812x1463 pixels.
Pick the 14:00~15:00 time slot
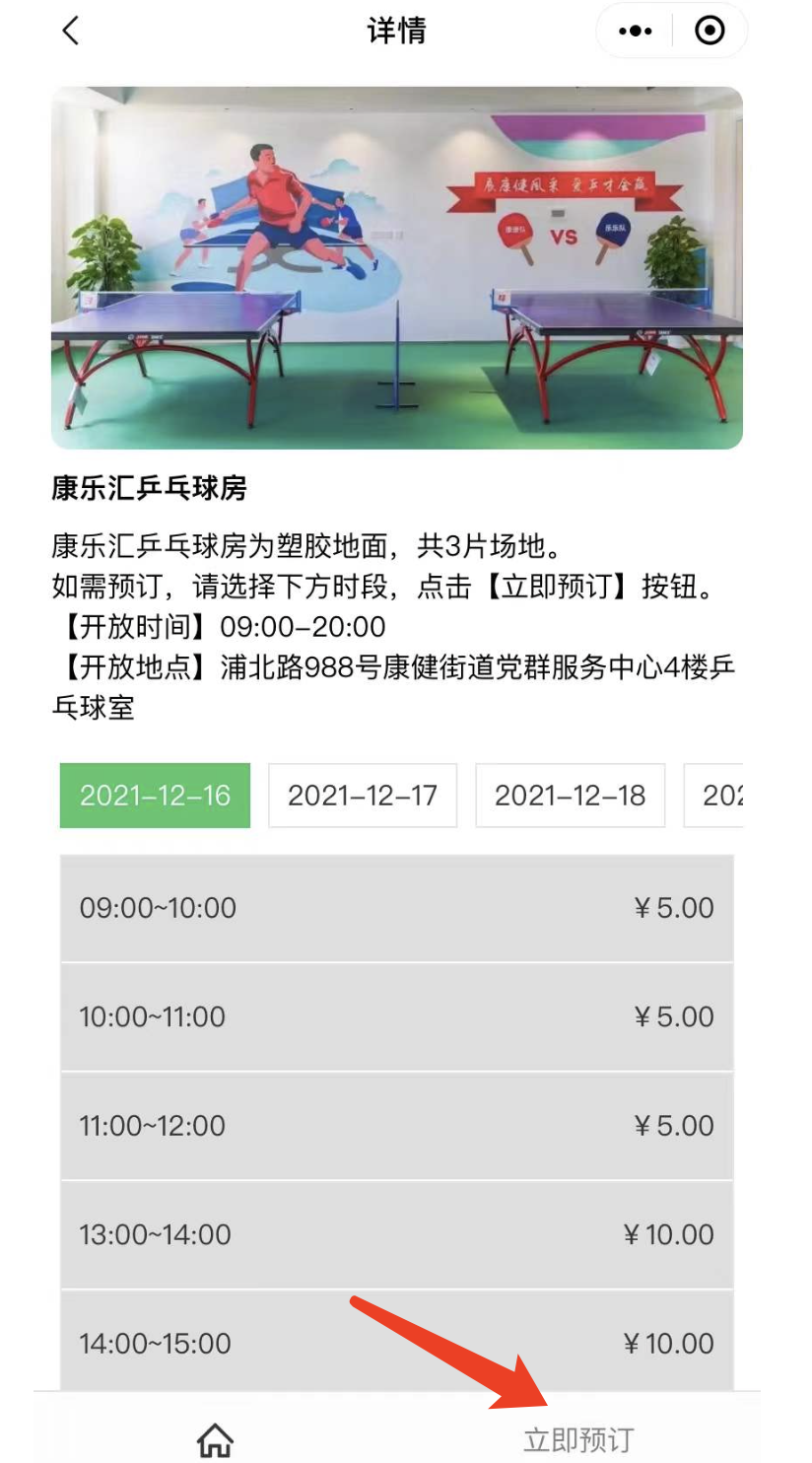pyautogui.click(x=396, y=1343)
